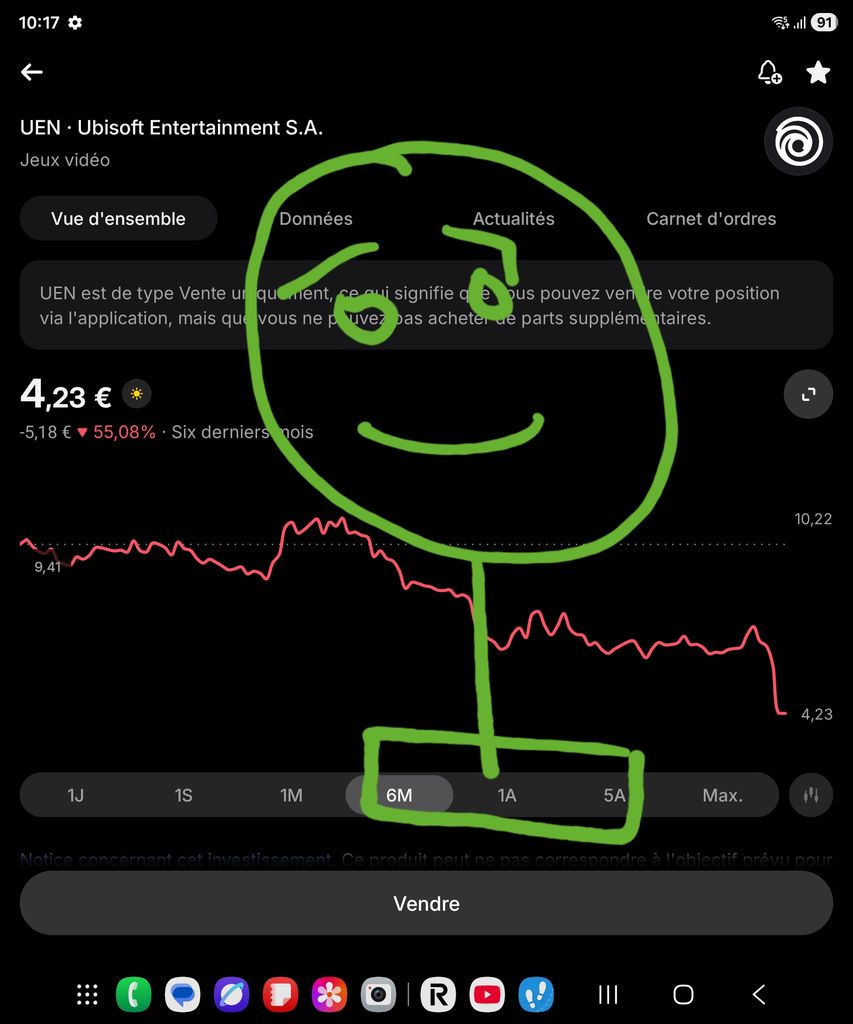Switch chart to 1S range
853x1024 pixels.
(x=184, y=795)
